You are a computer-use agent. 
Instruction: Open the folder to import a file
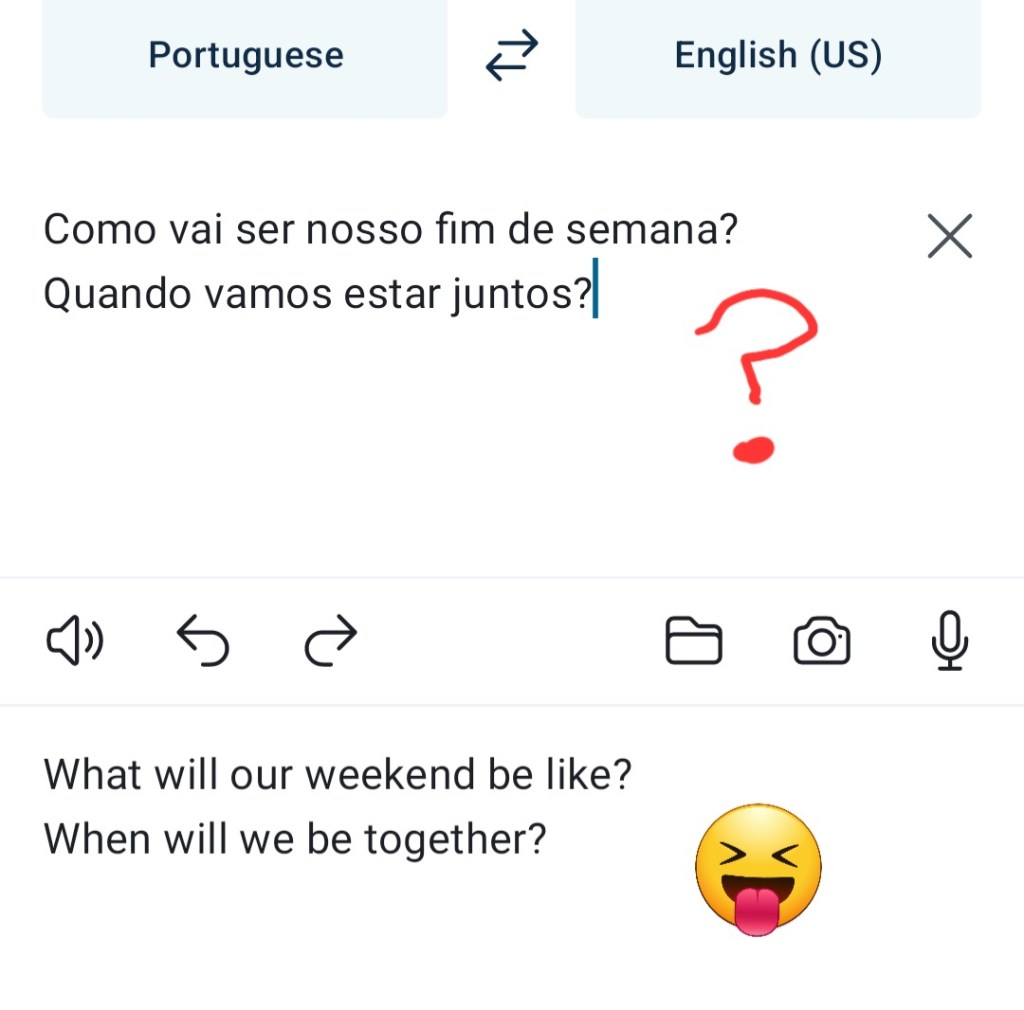693,641
